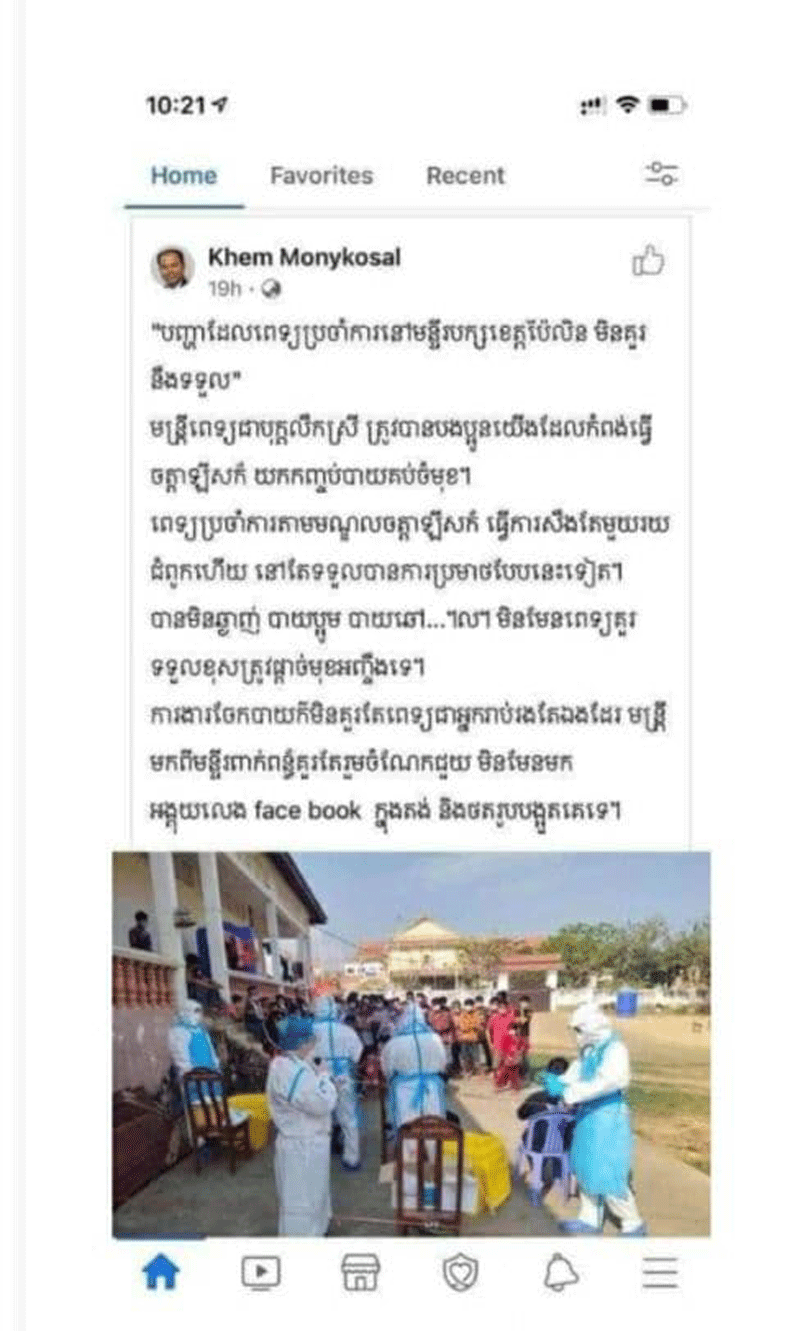This screenshot has height=1331, width=800.
Task: Open the hamburger menu tab
Action: pyautogui.click(x=660, y=1272)
